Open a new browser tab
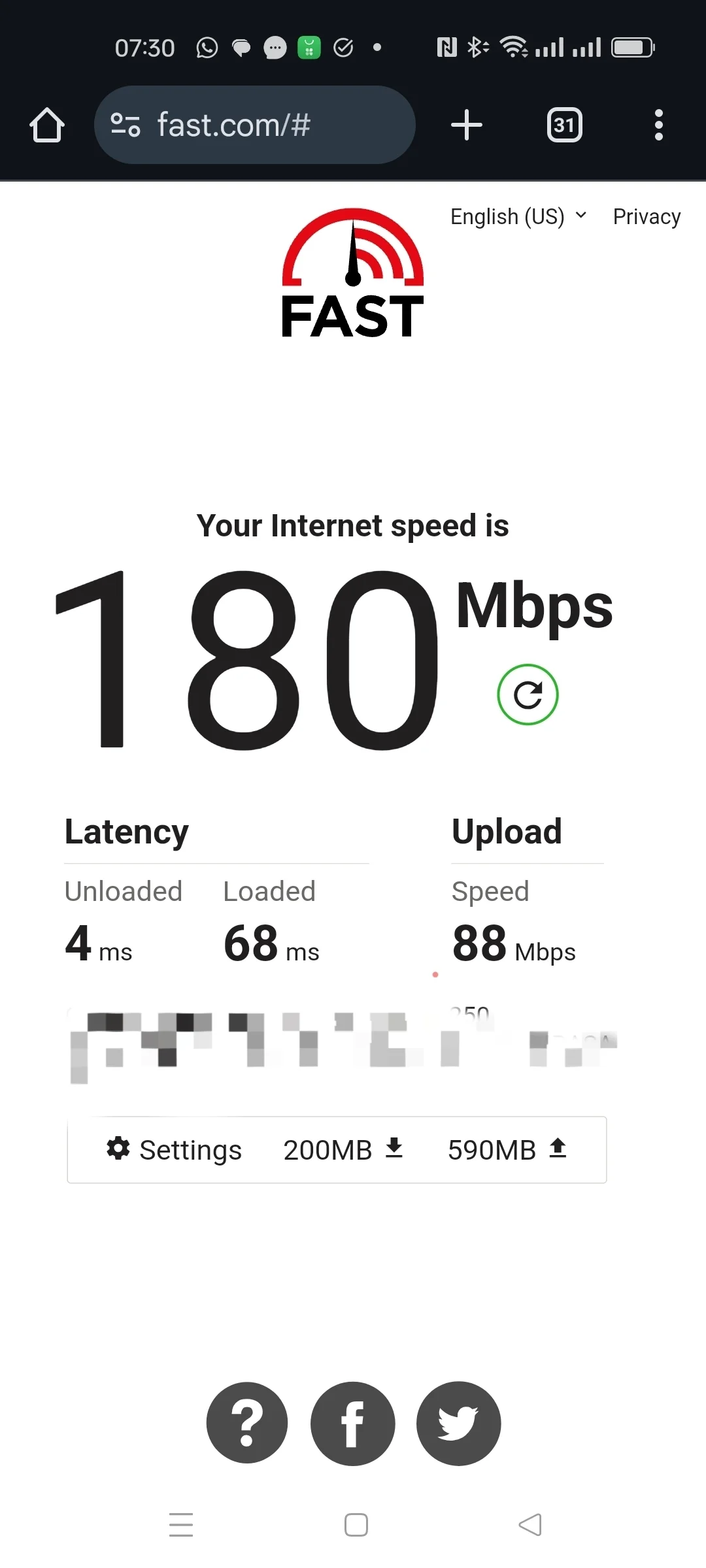Screen dimensions: 706x1568 [x=467, y=125]
